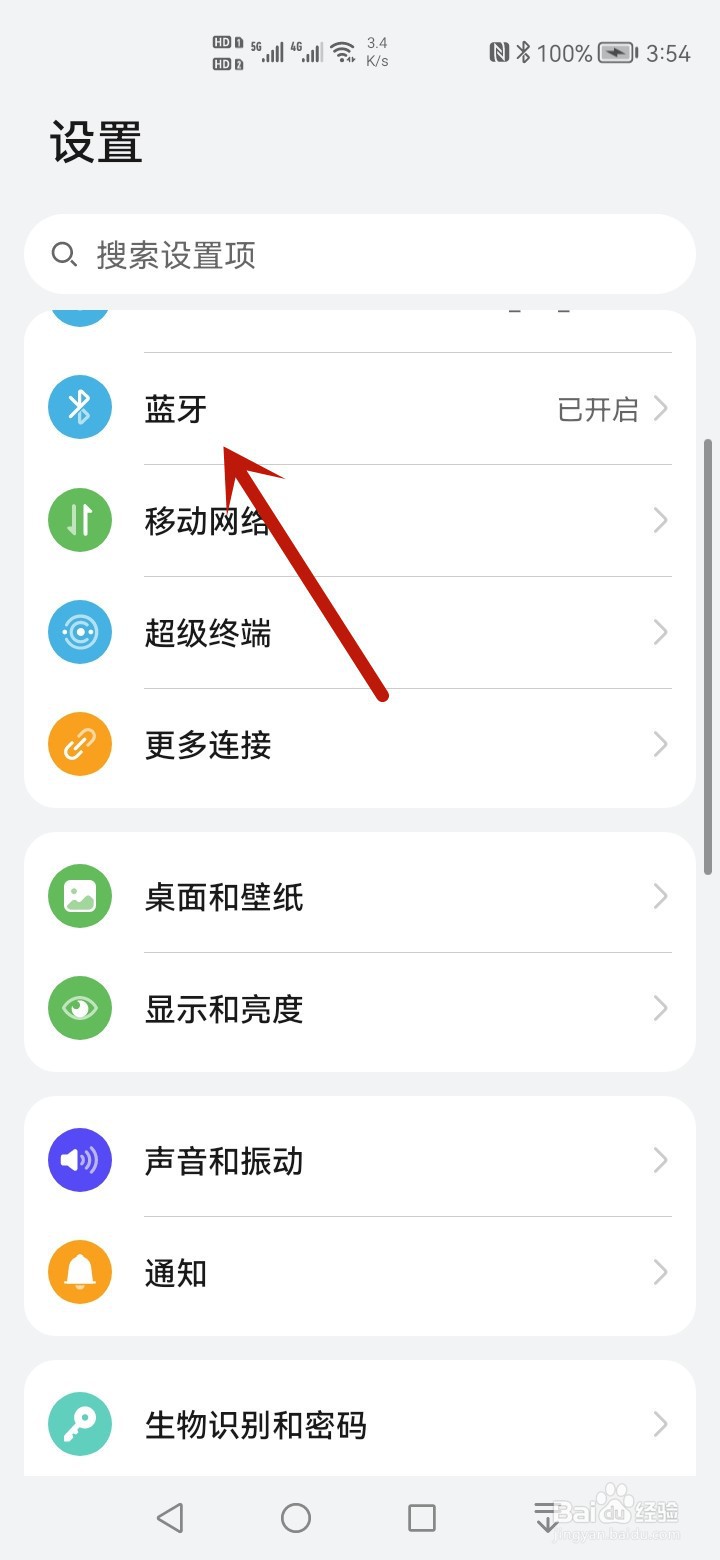Image resolution: width=720 pixels, height=1560 pixels.
Task: Open the 显示和亮度 settings entry
Action: (x=360, y=1008)
